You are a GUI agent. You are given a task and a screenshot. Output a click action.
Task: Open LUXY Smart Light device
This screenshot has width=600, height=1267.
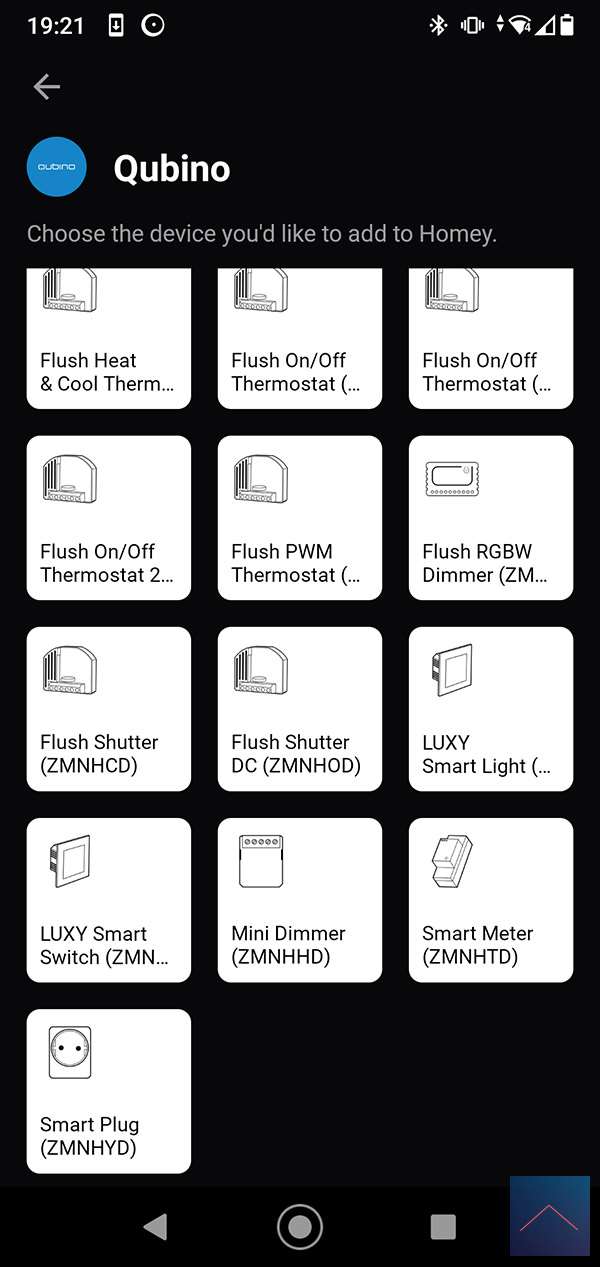490,708
